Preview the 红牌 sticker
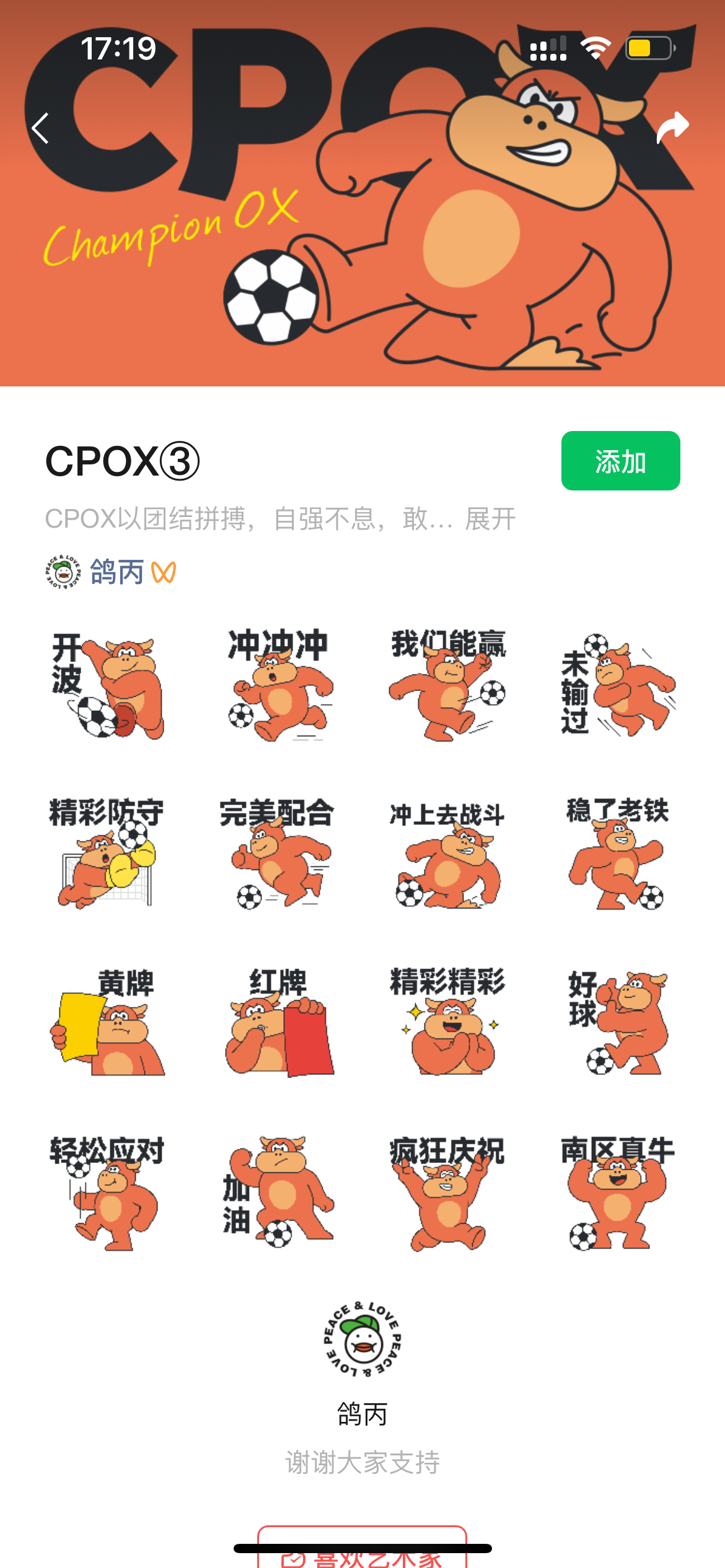The height and width of the screenshot is (1568, 725). point(278,1022)
